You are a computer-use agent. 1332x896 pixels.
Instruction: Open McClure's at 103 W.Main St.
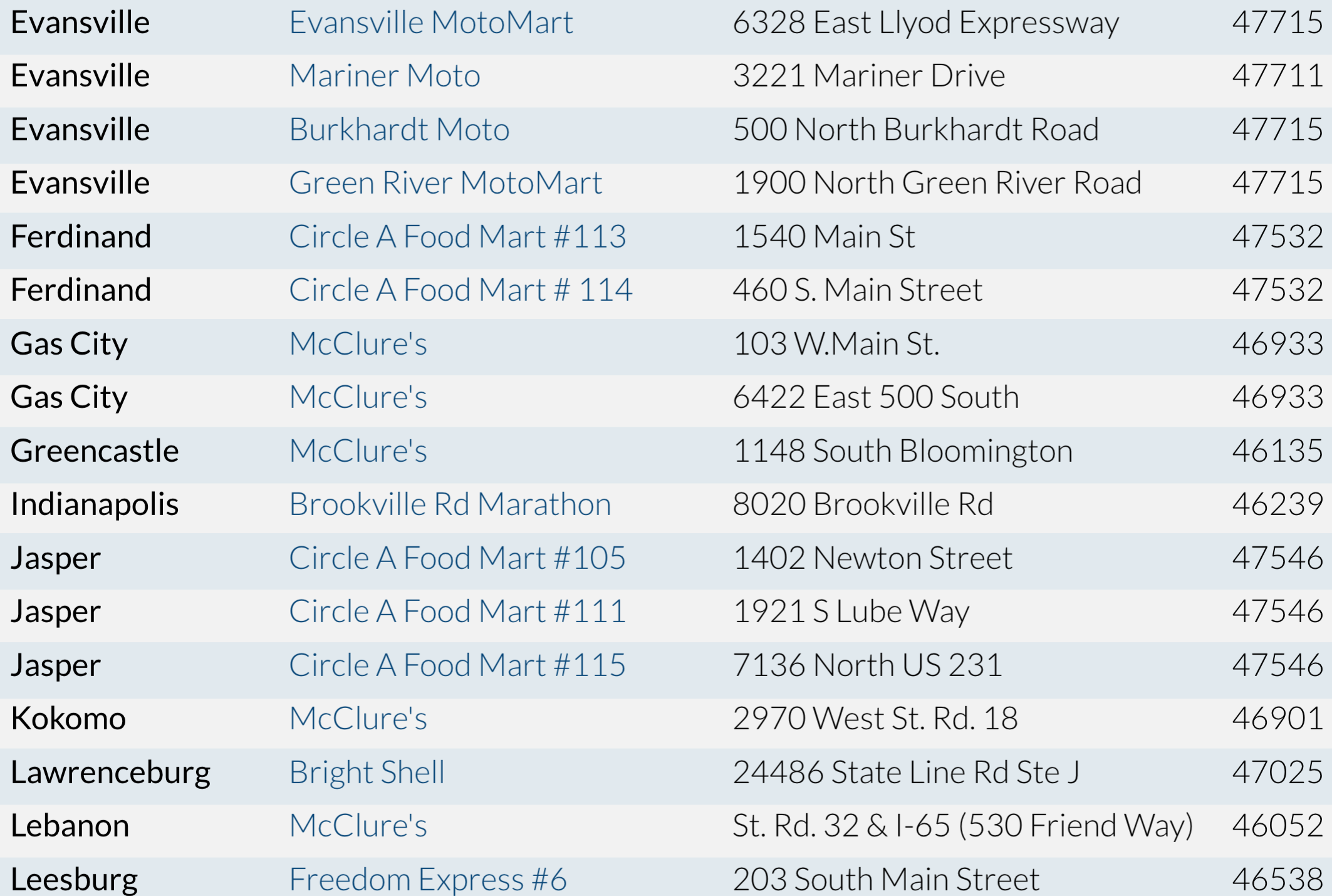358,345
